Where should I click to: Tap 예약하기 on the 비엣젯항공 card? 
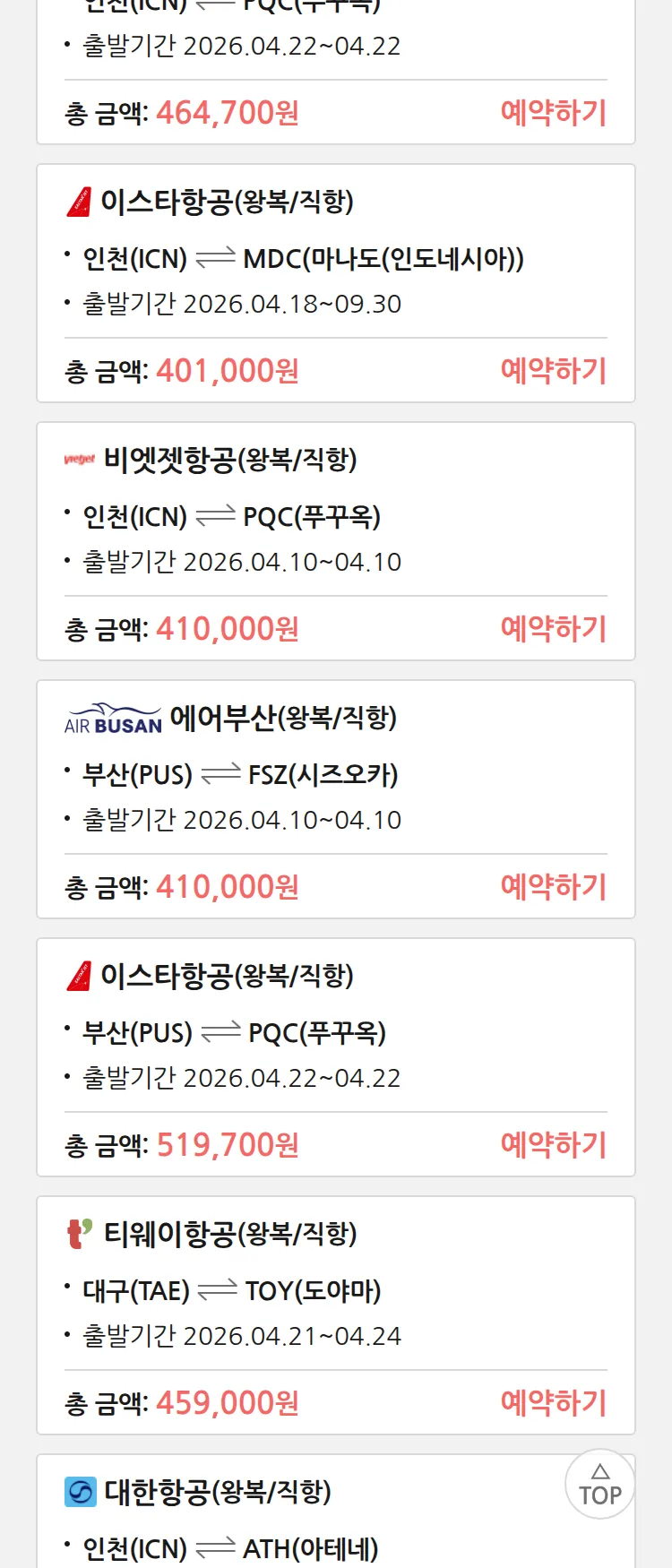click(x=553, y=629)
